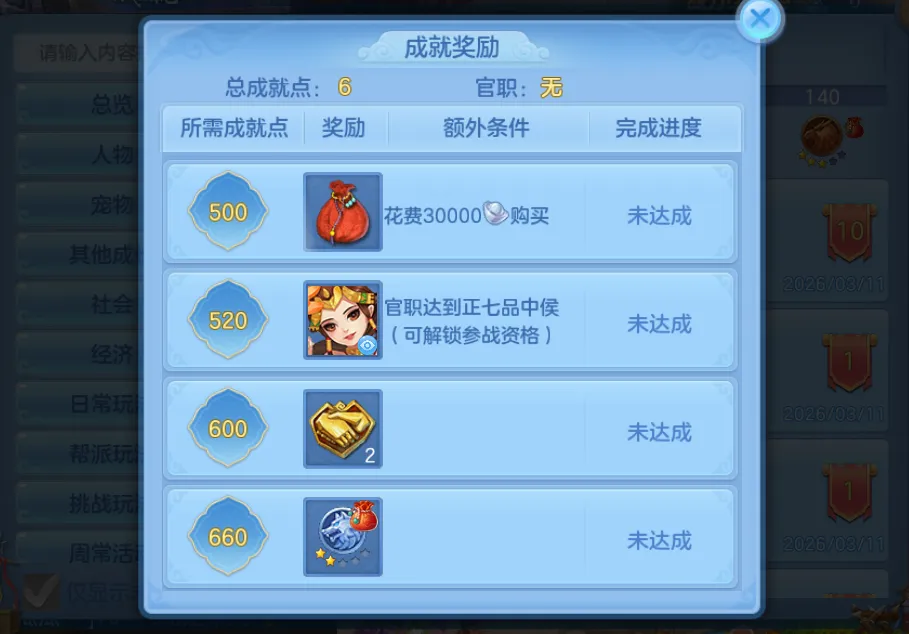The height and width of the screenshot is (634, 909).
Task: Tap the red pouch reward for 500 points
Action: 342,212
